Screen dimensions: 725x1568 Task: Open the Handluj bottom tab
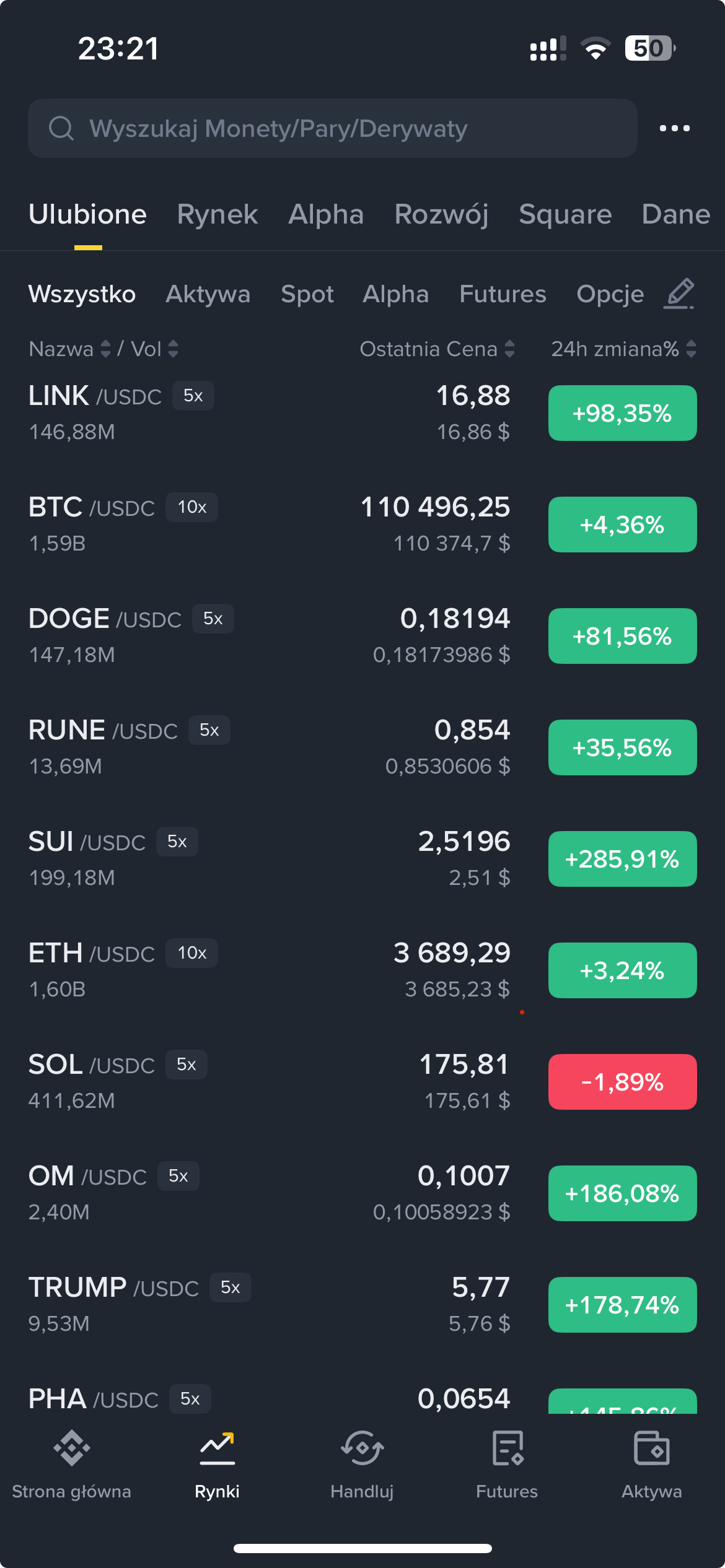pos(362,1465)
